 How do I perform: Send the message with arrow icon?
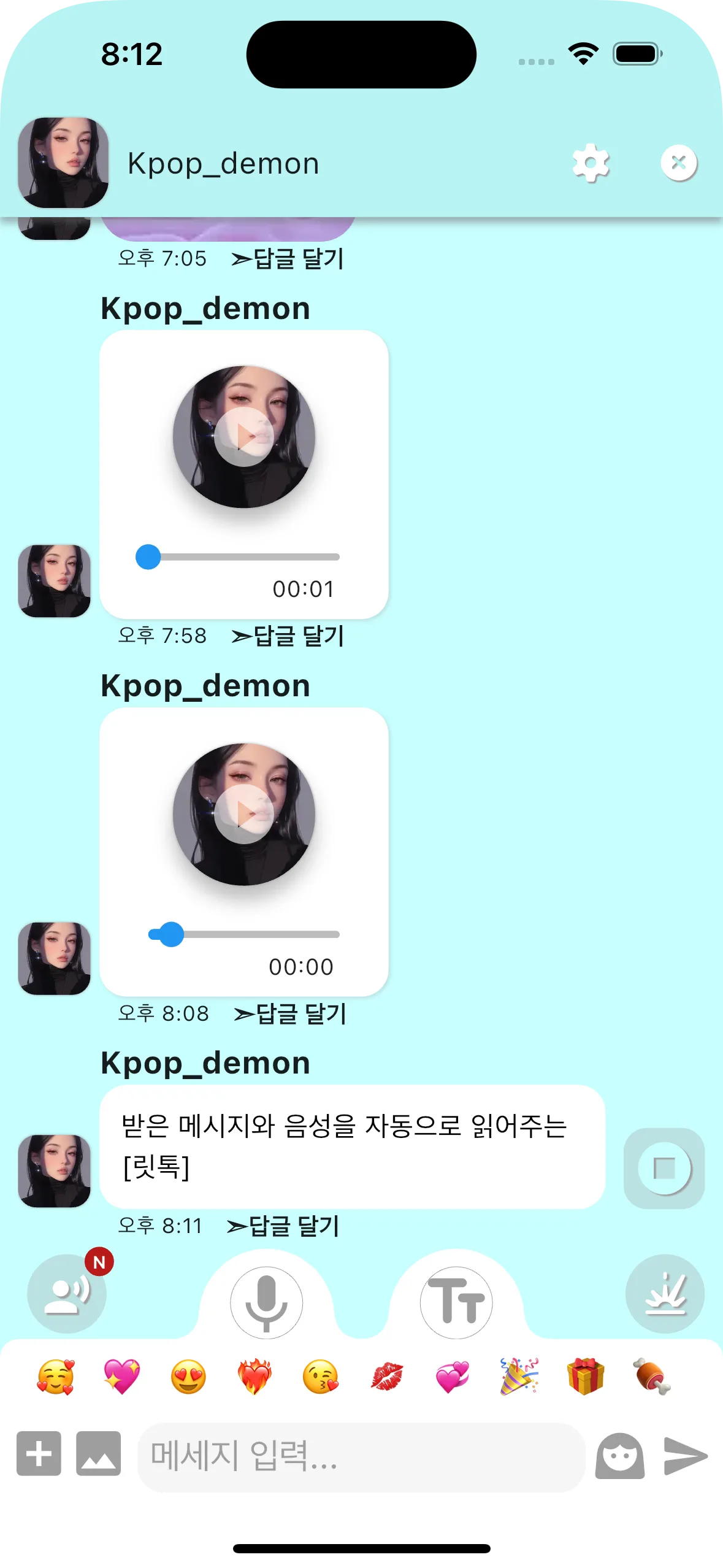pos(686,1455)
